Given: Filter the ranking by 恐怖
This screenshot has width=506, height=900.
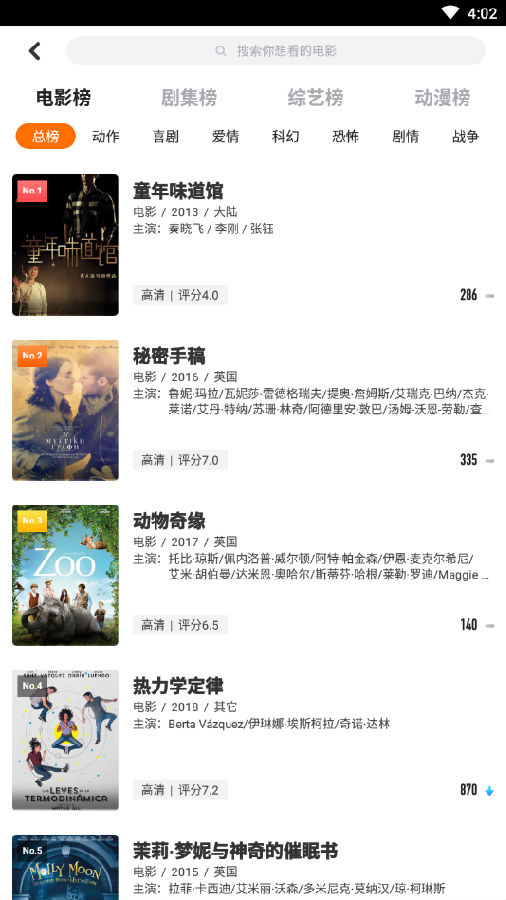Looking at the screenshot, I should [x=345, y=136].
